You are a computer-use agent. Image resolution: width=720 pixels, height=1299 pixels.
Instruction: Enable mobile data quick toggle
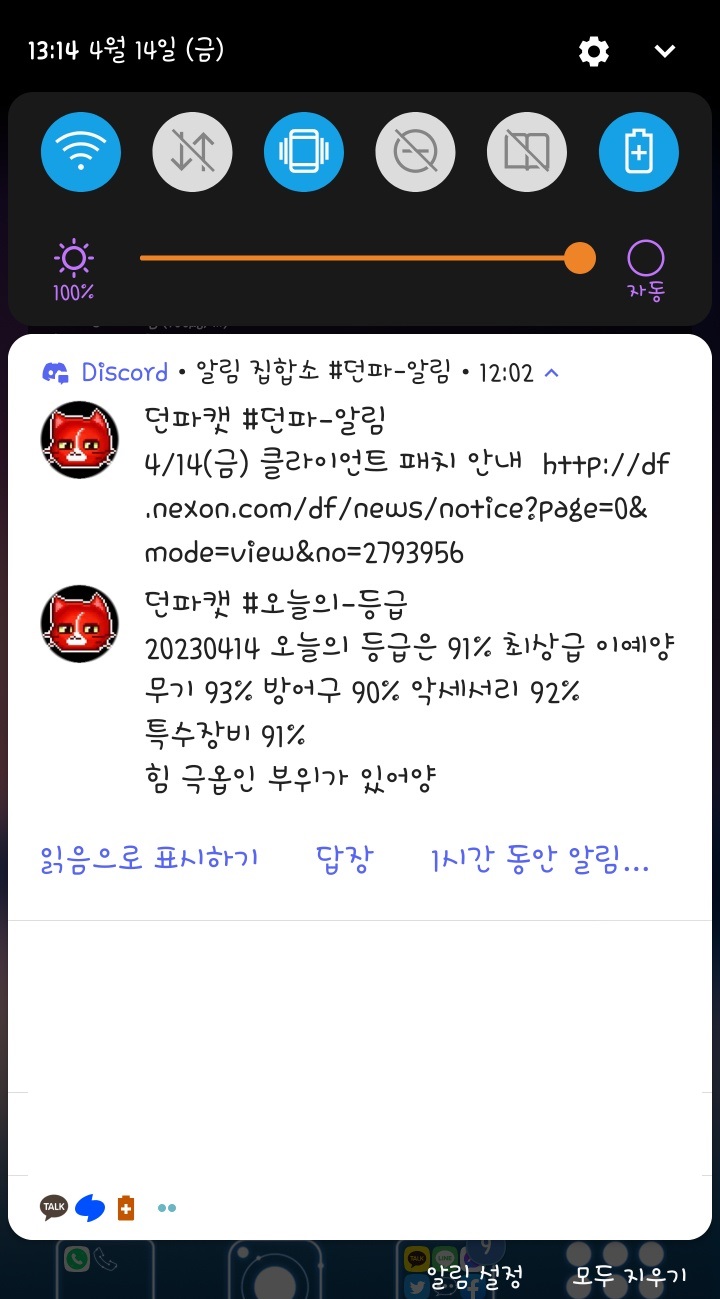click(192, 153)
